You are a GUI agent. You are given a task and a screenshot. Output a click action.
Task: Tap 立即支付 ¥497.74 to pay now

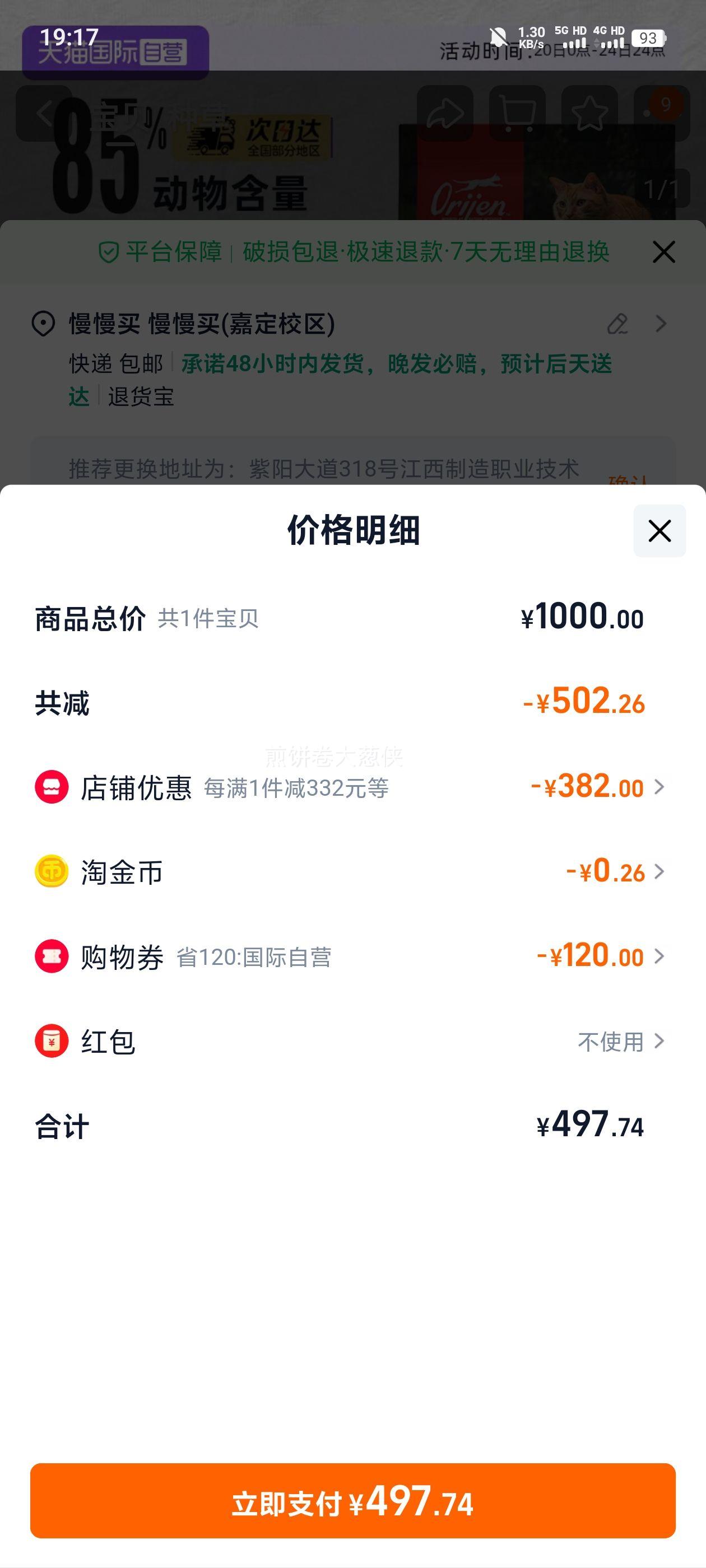[352, 1500]
